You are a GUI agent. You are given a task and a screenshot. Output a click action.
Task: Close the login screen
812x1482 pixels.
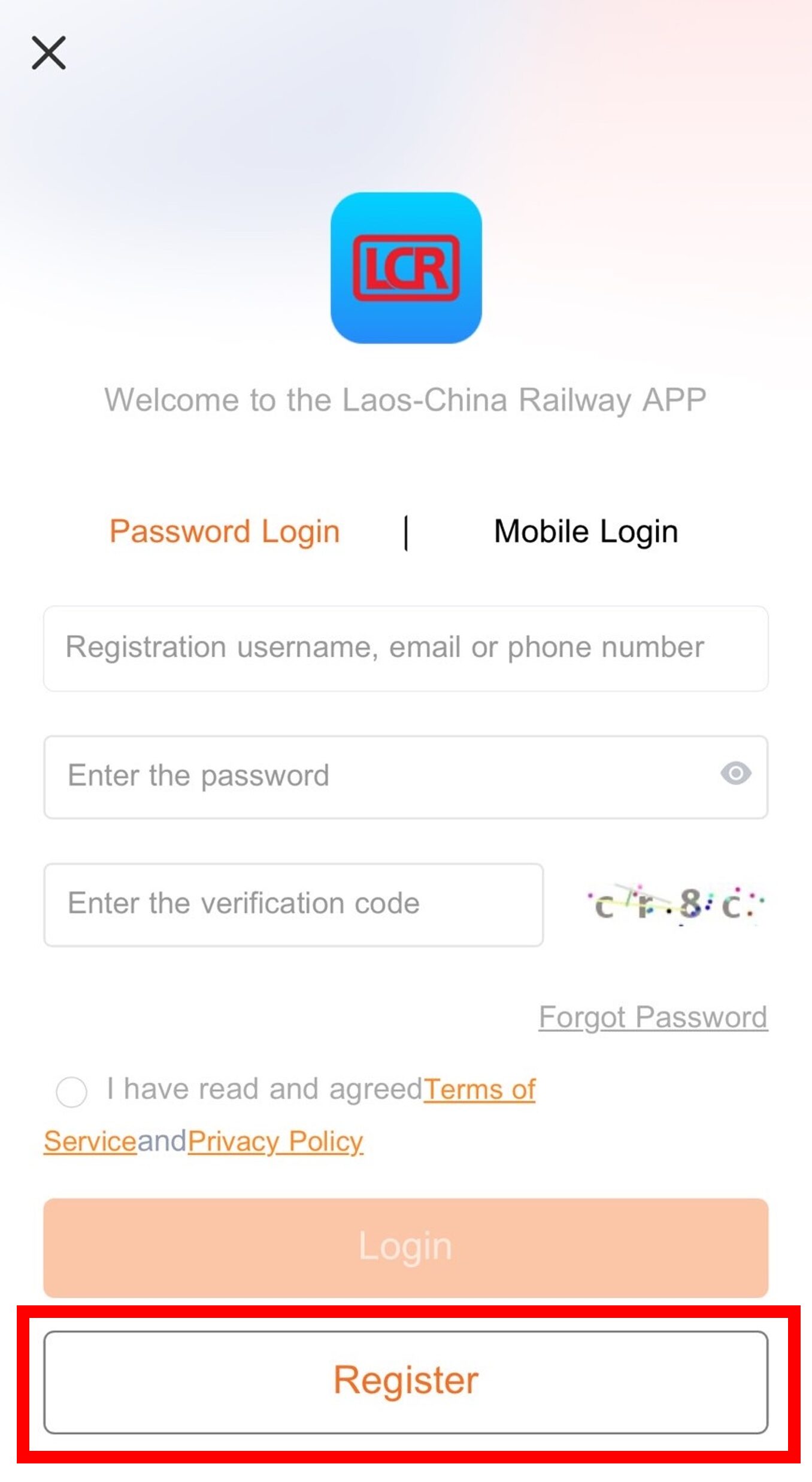[49, 53]
